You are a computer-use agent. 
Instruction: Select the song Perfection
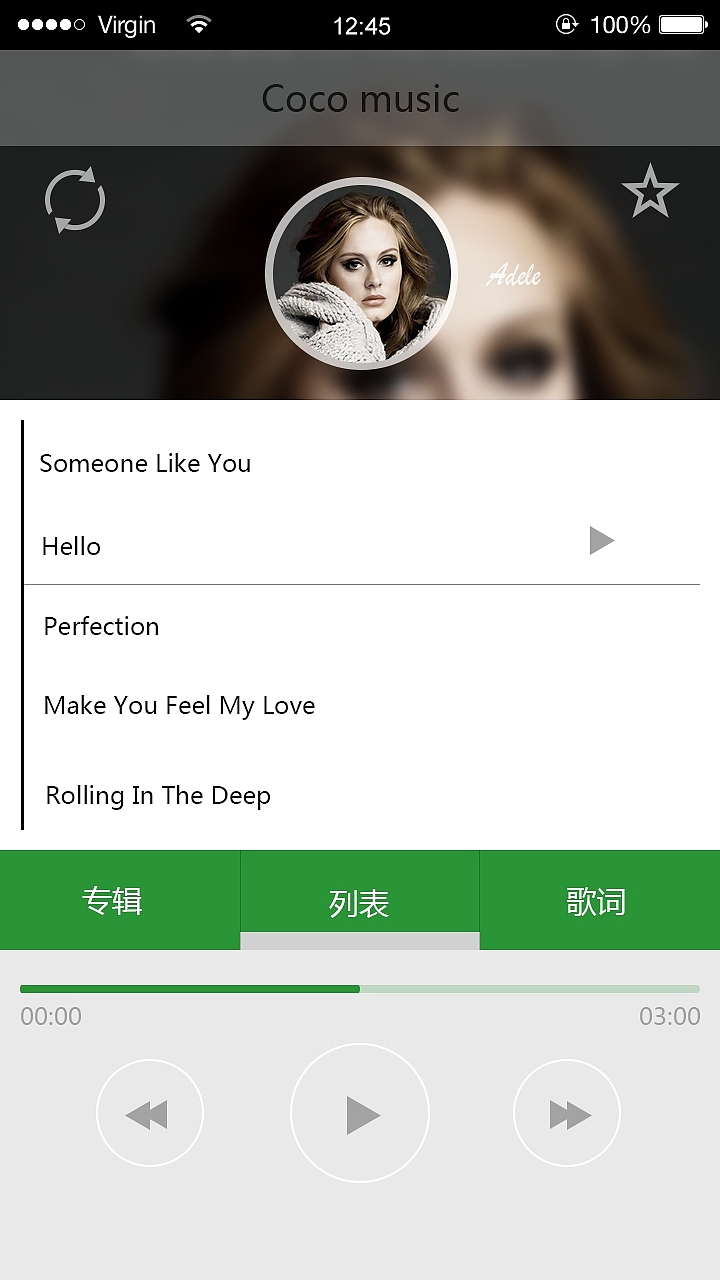coord(100,626)
